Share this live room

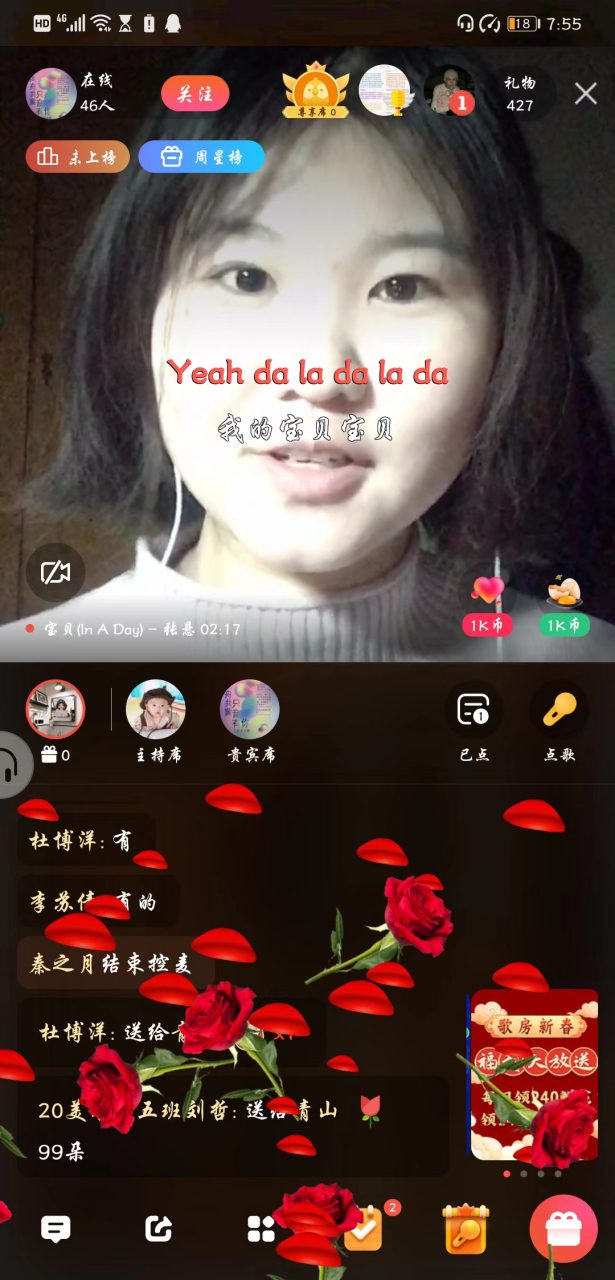158,1229
